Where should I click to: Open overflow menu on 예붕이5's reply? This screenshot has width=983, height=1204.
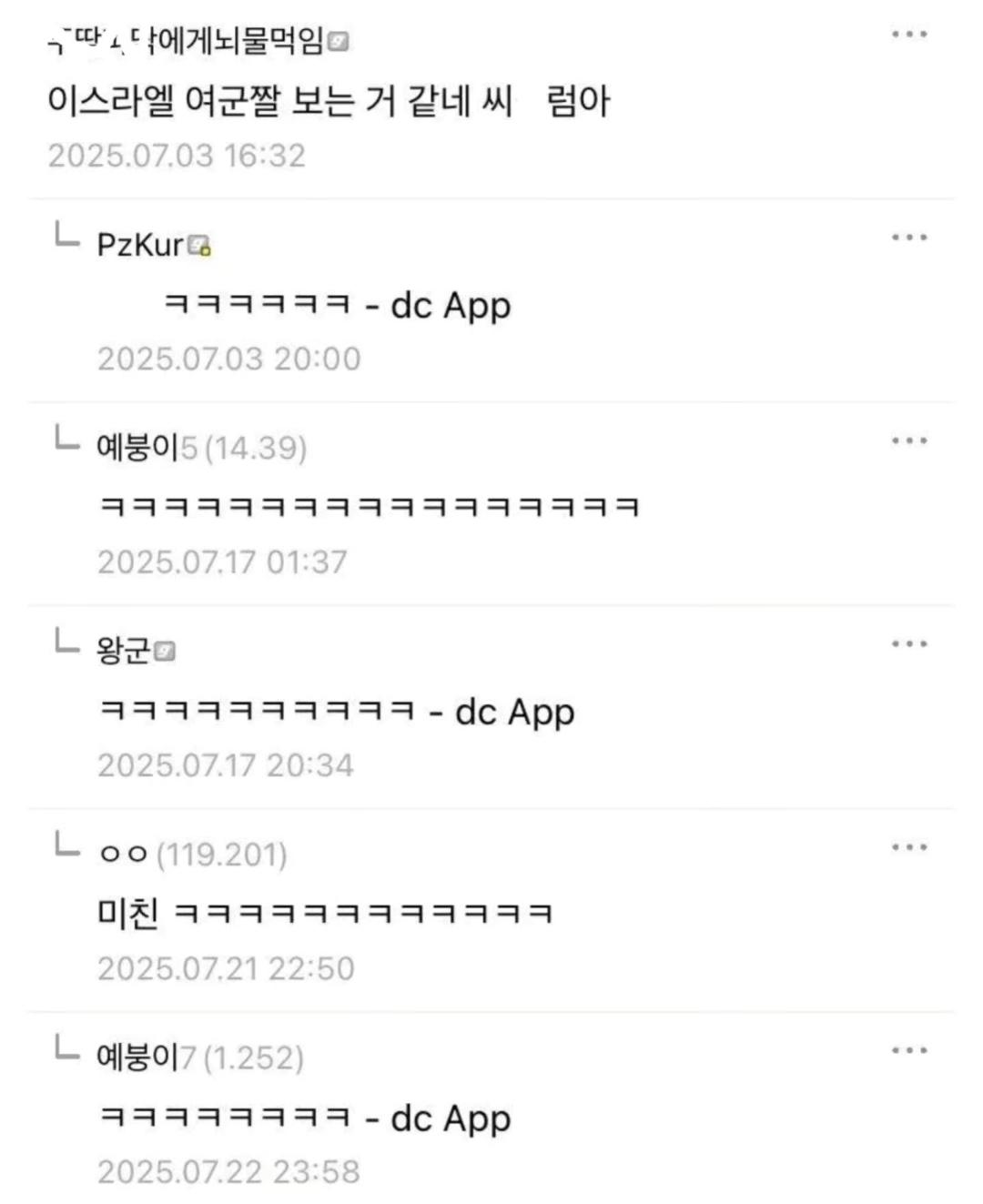pos(908,441)
